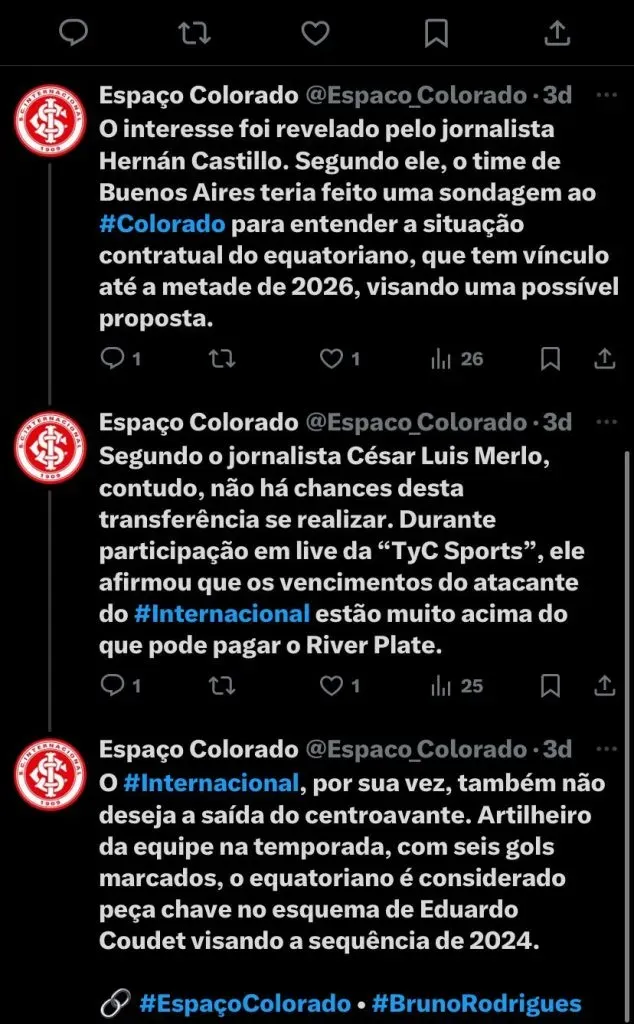Repost the César Luis Merlo tweet
Image resolution: width=634 pixels, height=1024 pixels.
click(x=222, y=685)
